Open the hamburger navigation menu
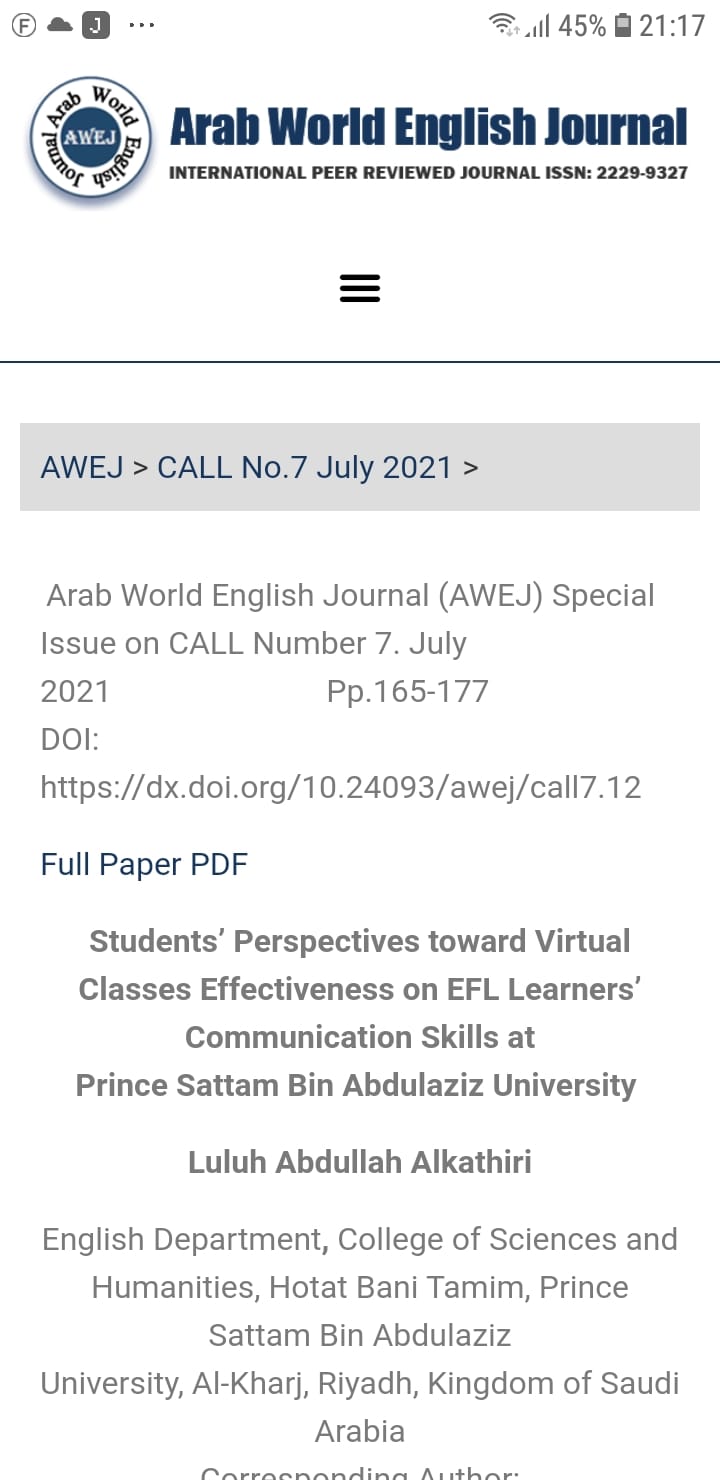Image resolution: width=720 pixels, height=1480 pixels. point(360,289)
